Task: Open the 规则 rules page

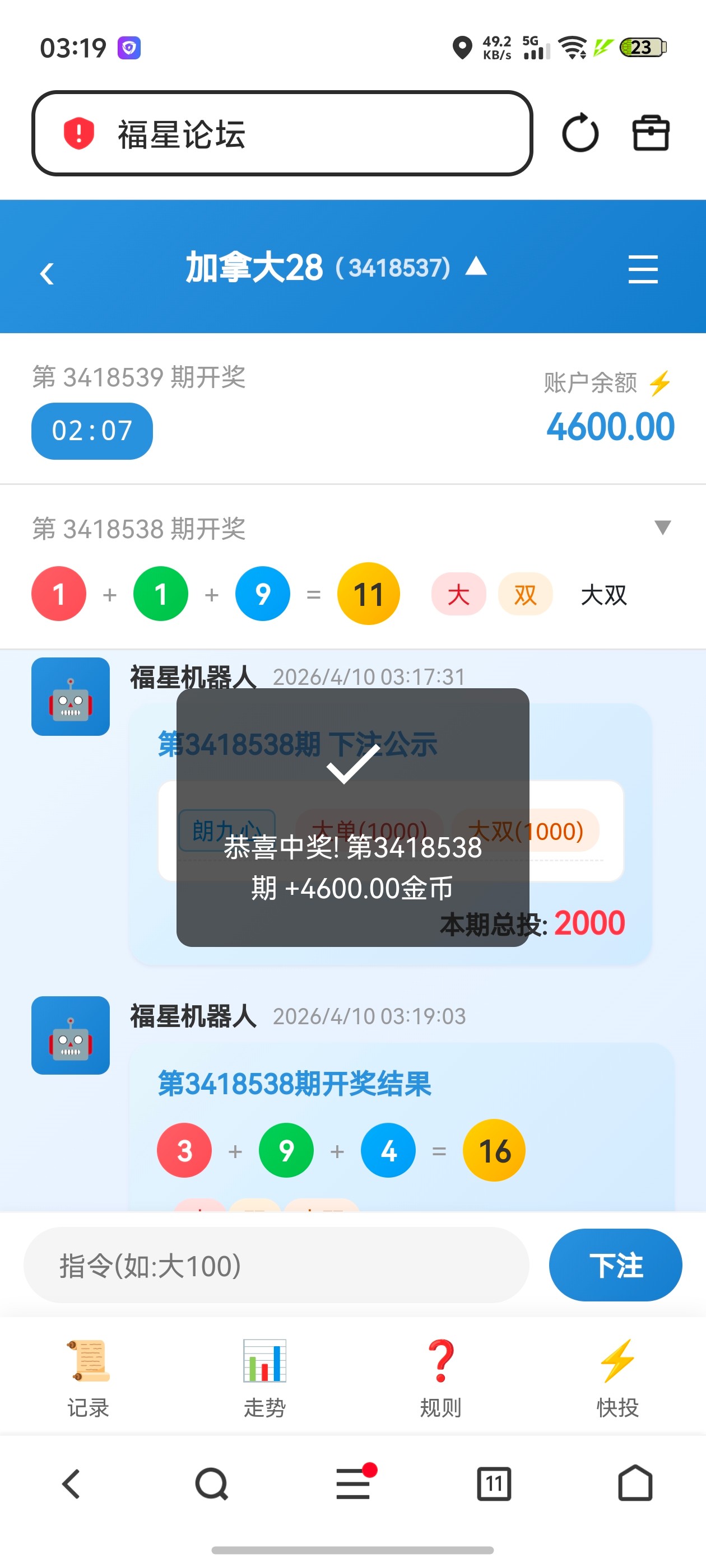Action: (441, 1378)
